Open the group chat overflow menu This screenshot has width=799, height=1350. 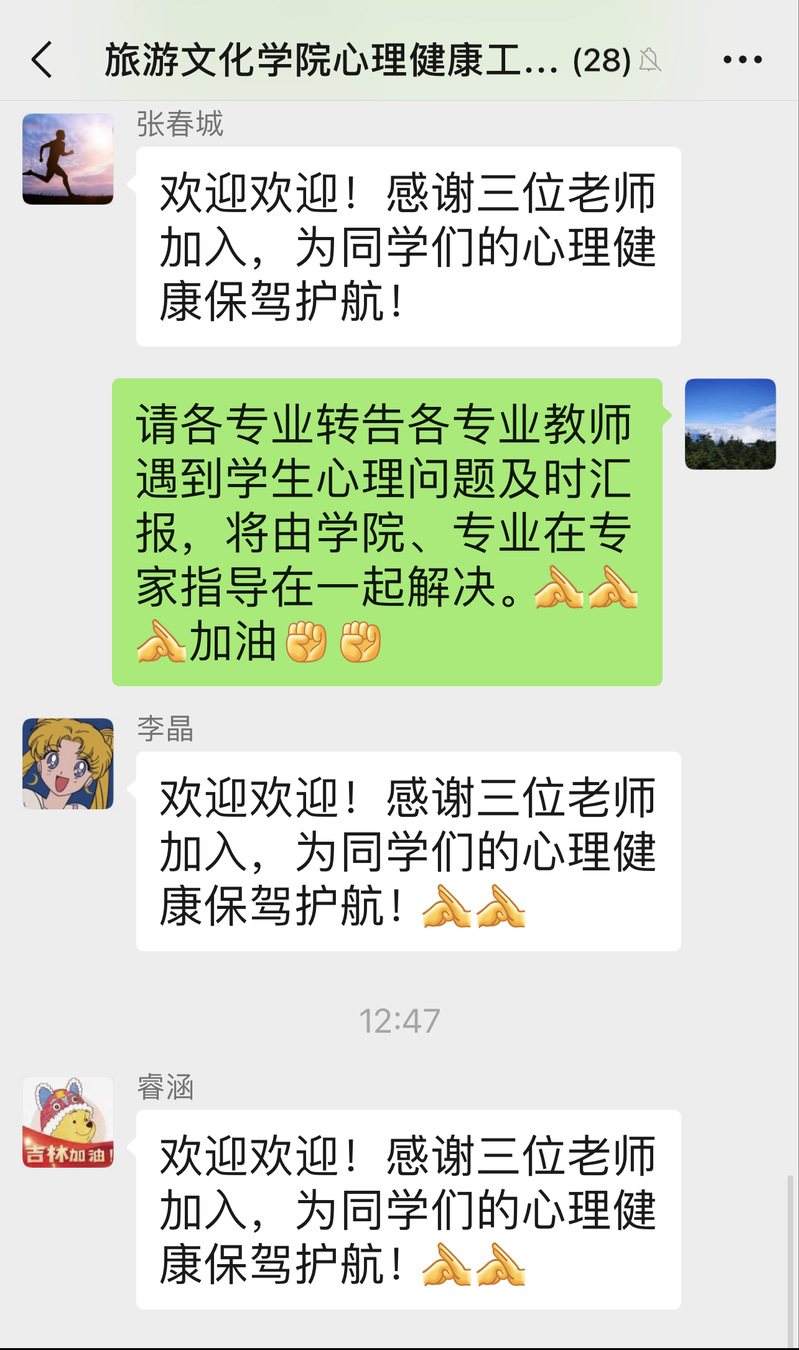tap(742, 61)
